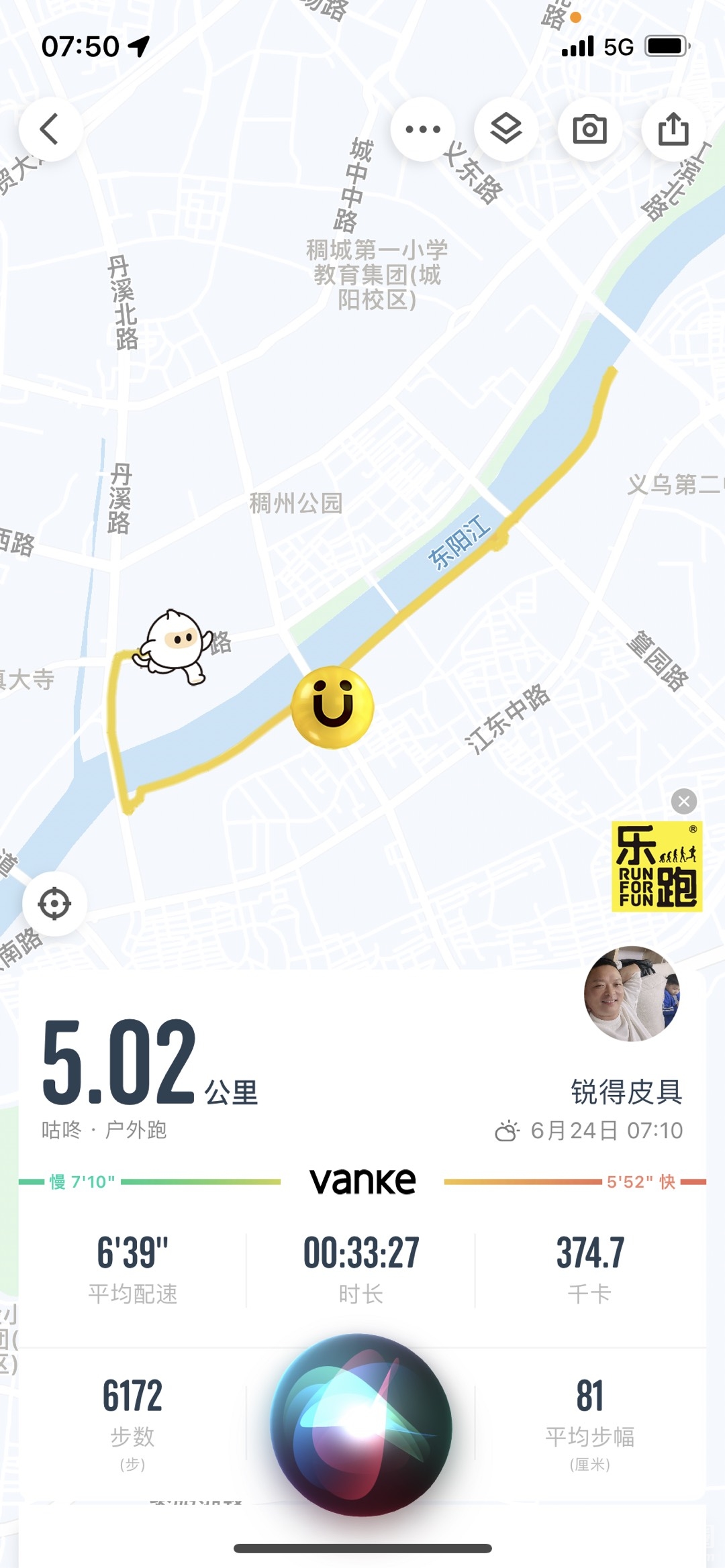Close the Run For Fun banner

(684, 801)
